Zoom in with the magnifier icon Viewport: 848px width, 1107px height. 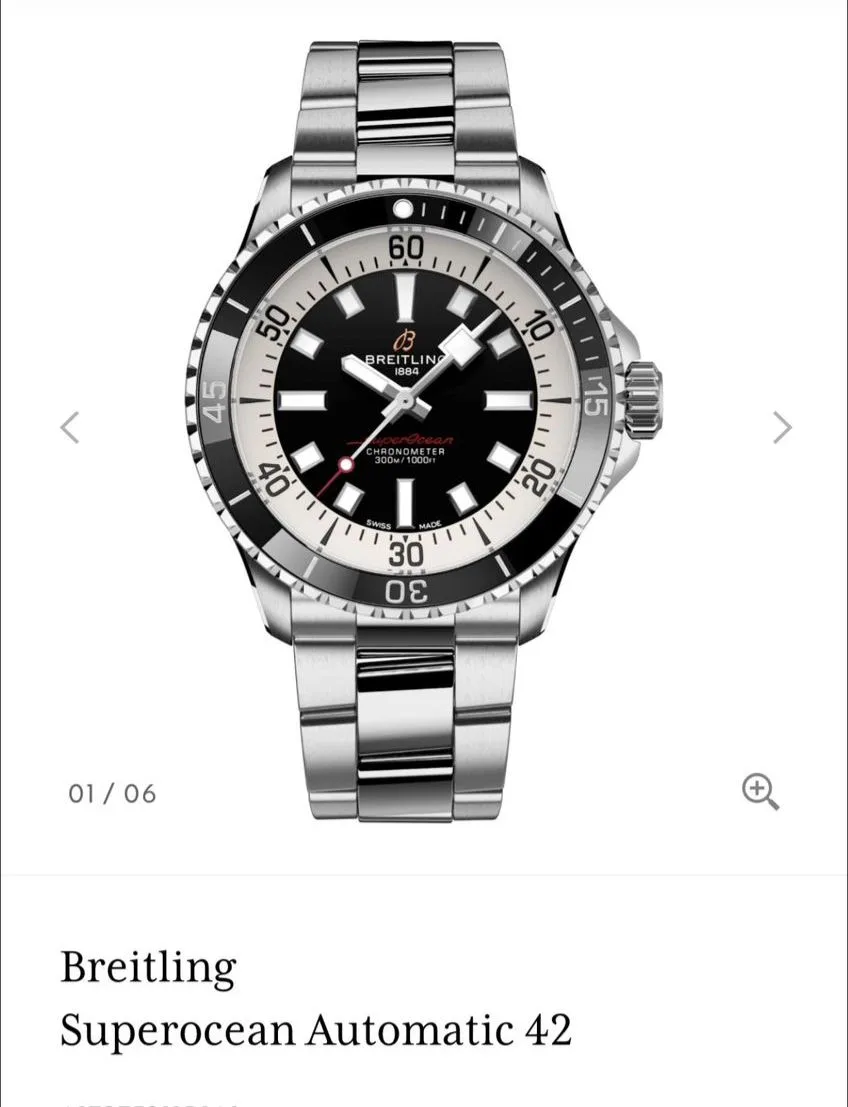[760, 791]
